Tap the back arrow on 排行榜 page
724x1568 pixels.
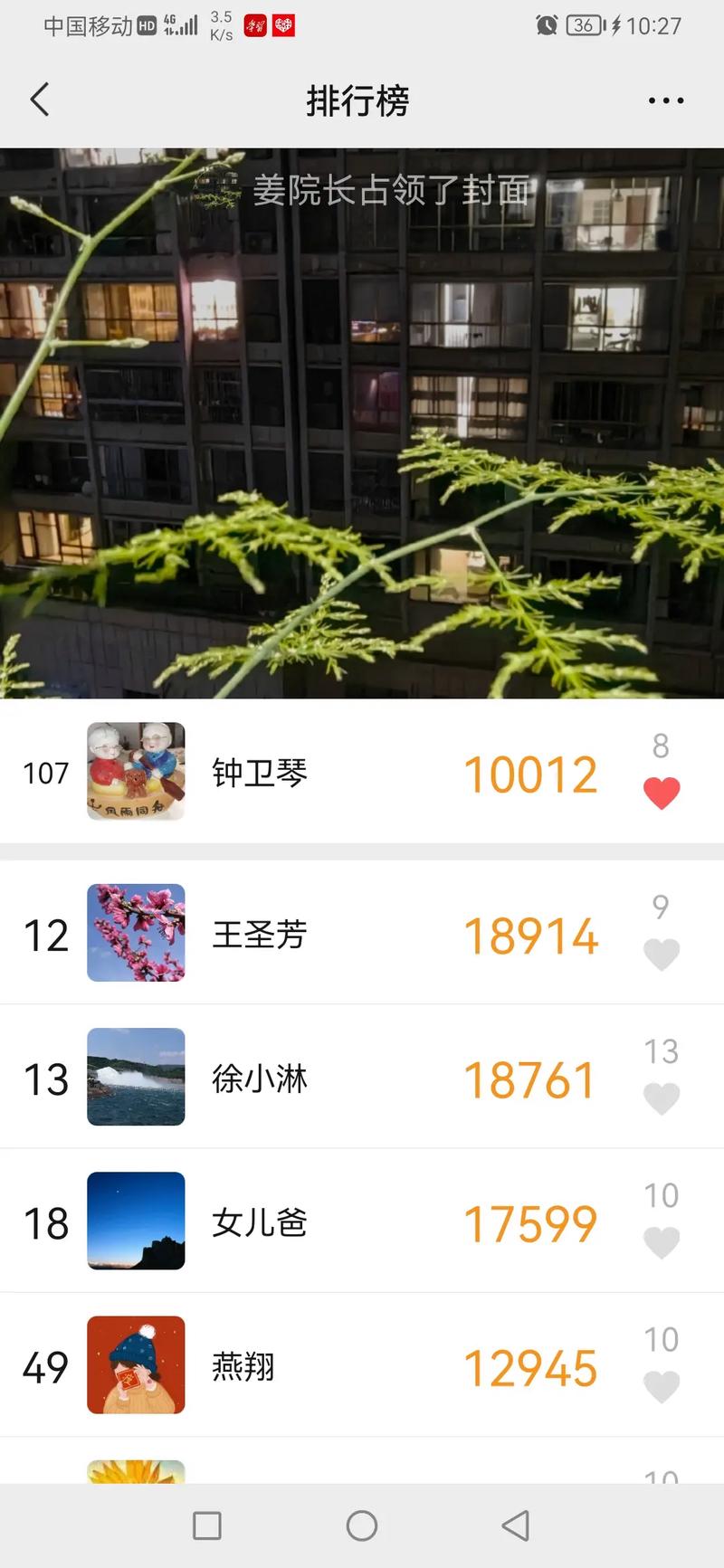click(39, 100)
